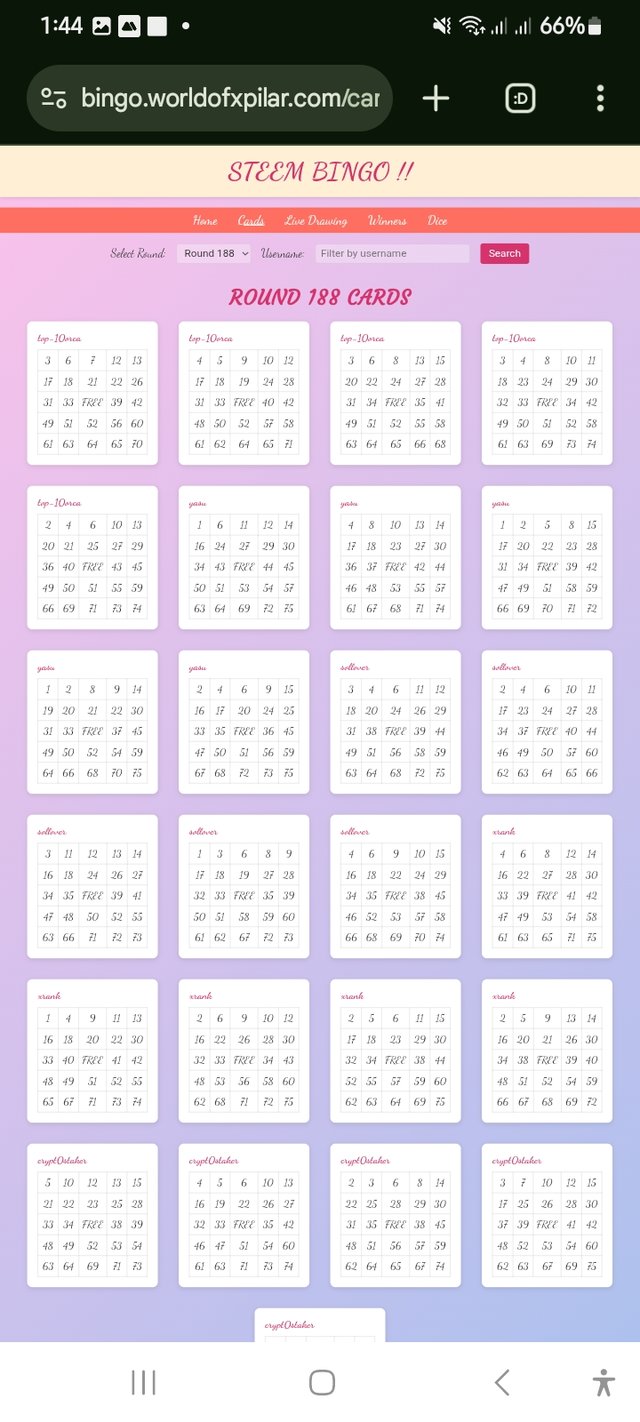The height and width of the screenshot is (1422, 640).
Task: Open the Home page link
Action: (x=205, y=221)
